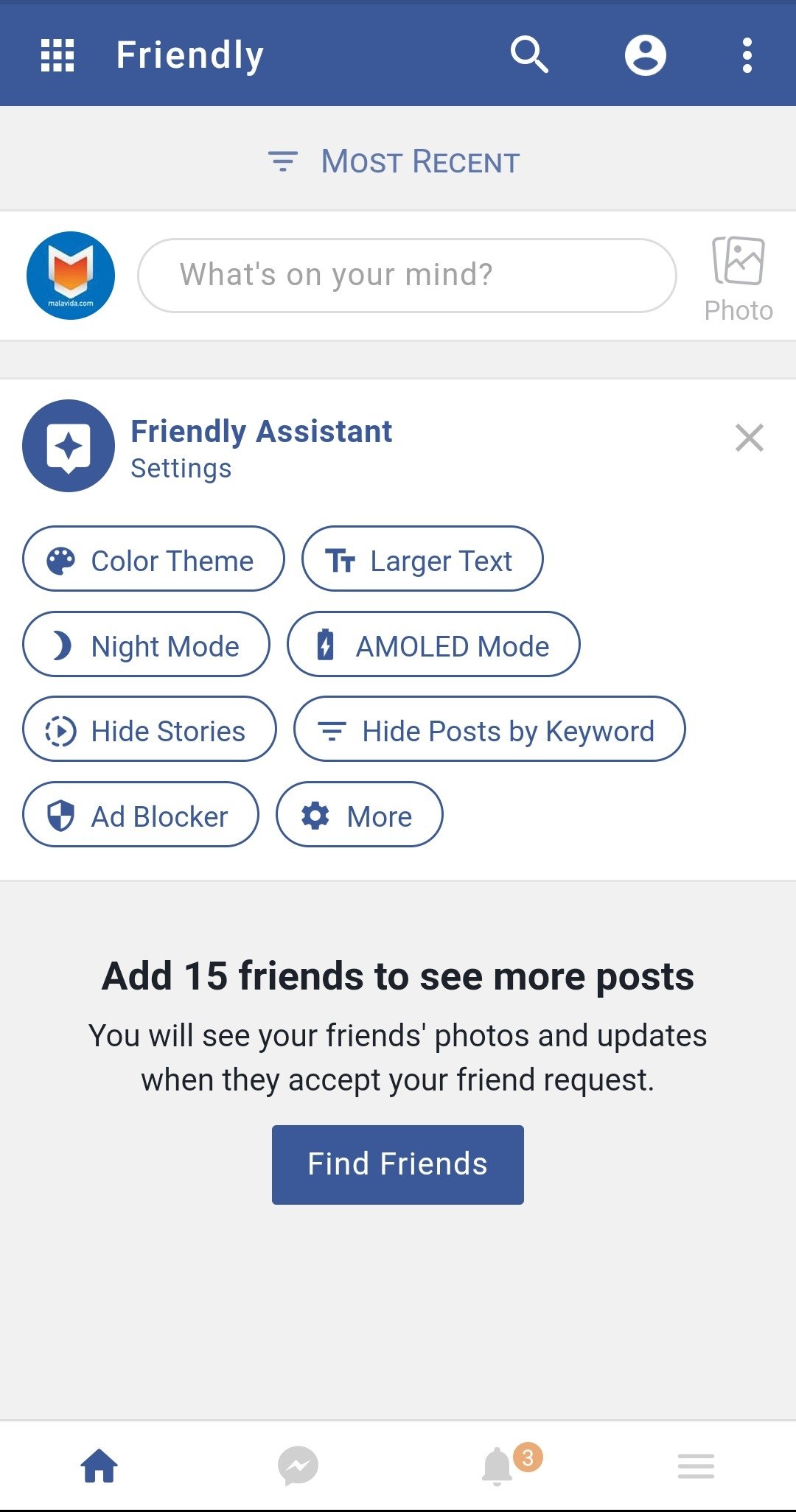Add a Photo to a post

[x=739, y=279]
